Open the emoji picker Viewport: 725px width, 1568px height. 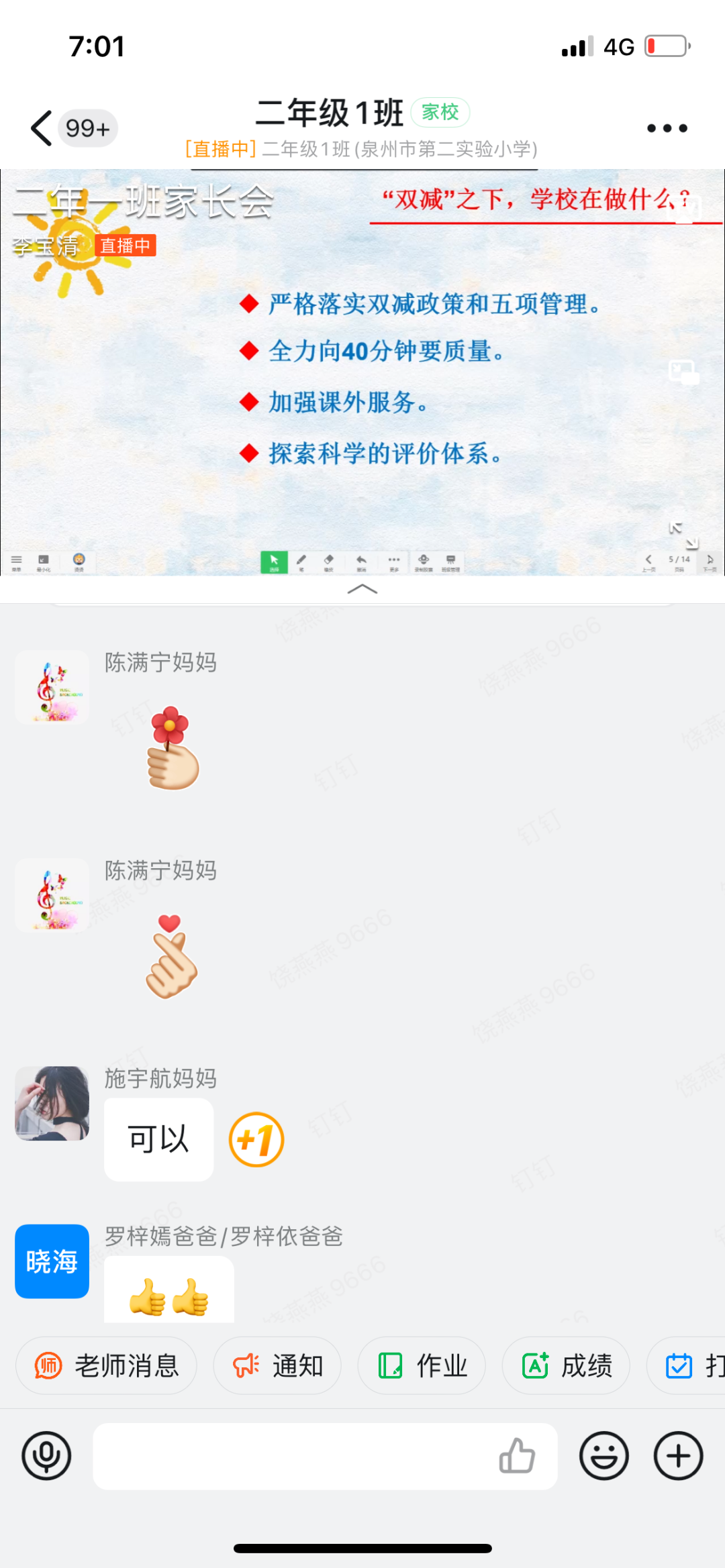604,1456
